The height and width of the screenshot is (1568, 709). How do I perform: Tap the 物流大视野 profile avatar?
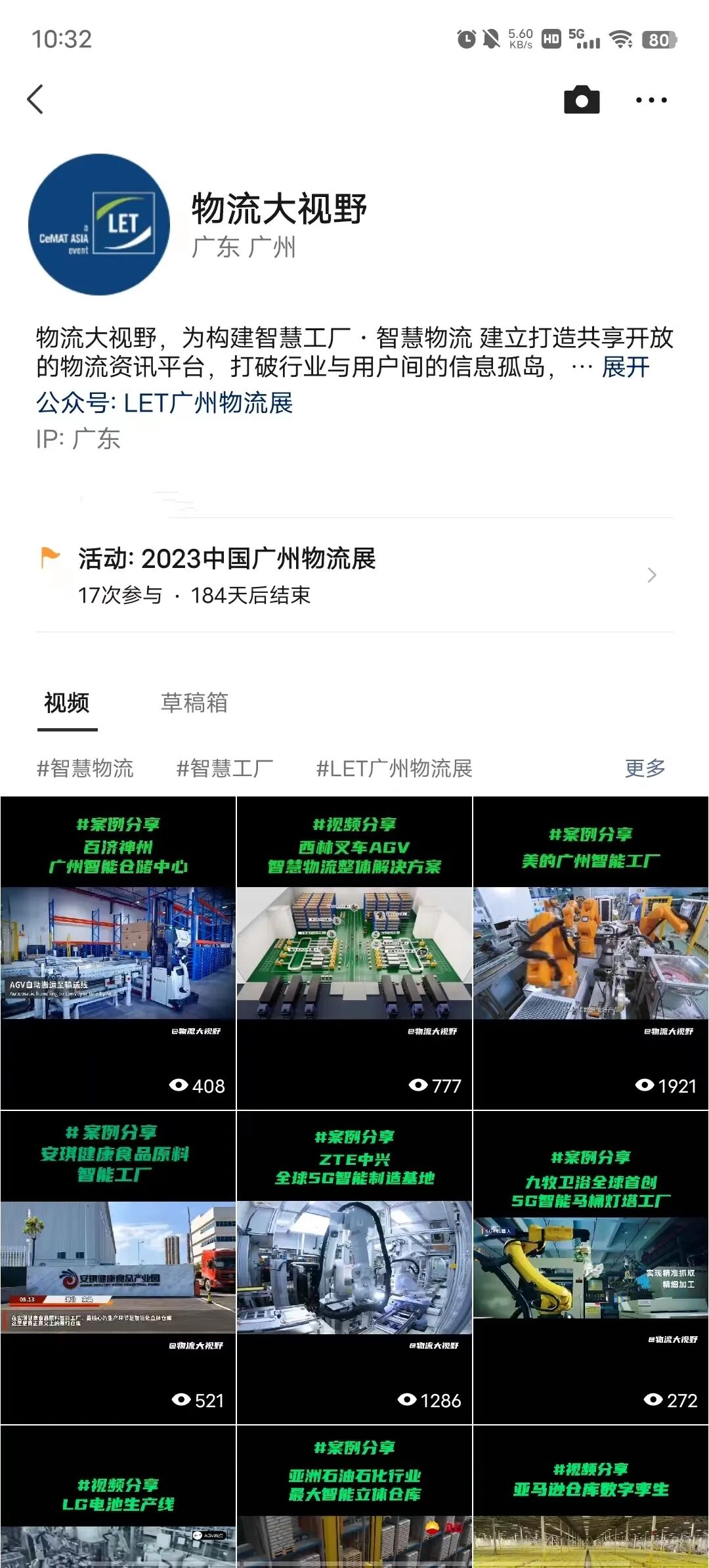[99, 225]
